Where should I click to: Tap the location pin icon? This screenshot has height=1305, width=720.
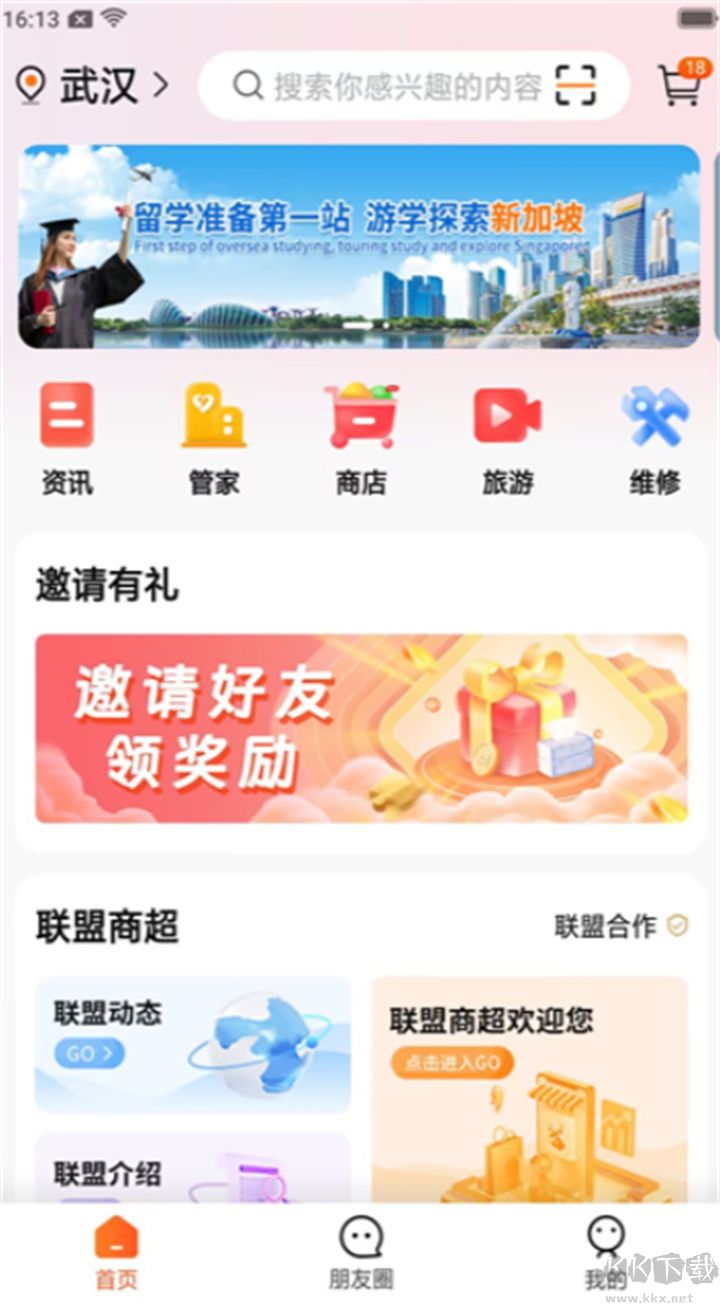click(x=33, y=87)
